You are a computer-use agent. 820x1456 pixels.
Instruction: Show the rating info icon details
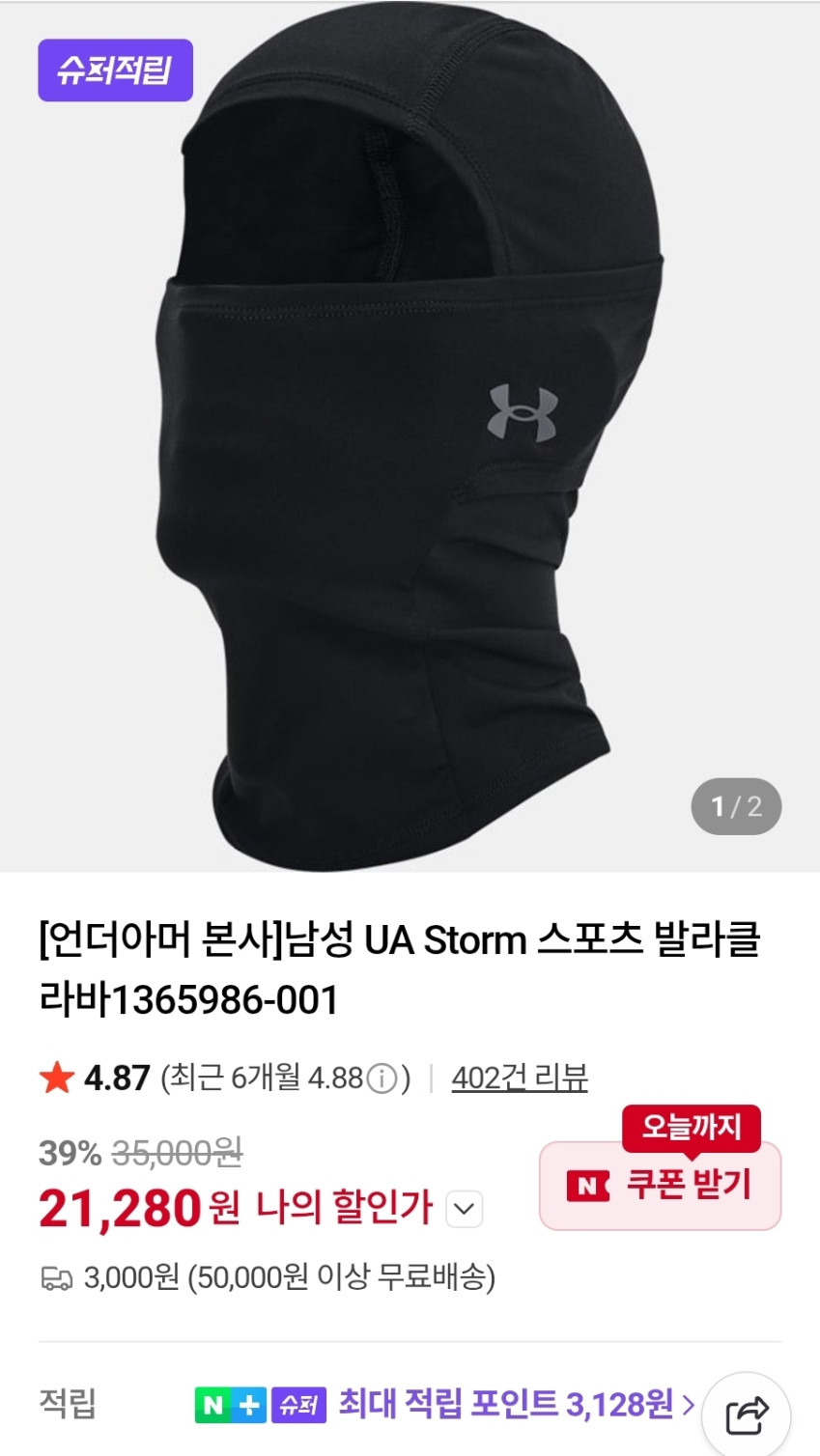coord(383,1078)
